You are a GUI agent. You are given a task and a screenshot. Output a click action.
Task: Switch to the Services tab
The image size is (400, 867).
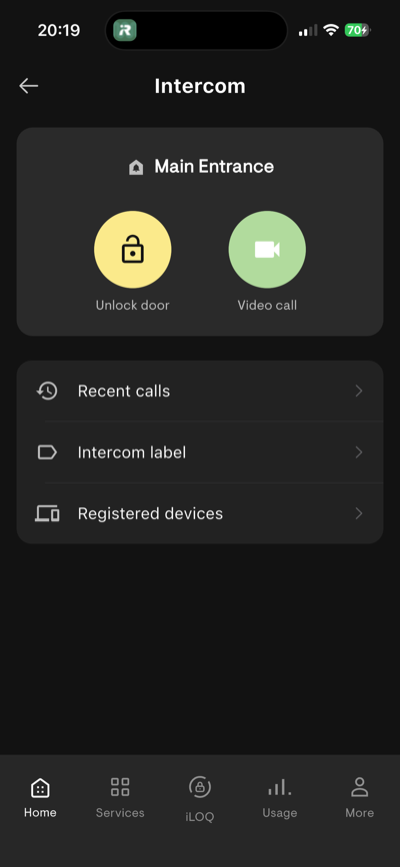[x=120, y=797]
